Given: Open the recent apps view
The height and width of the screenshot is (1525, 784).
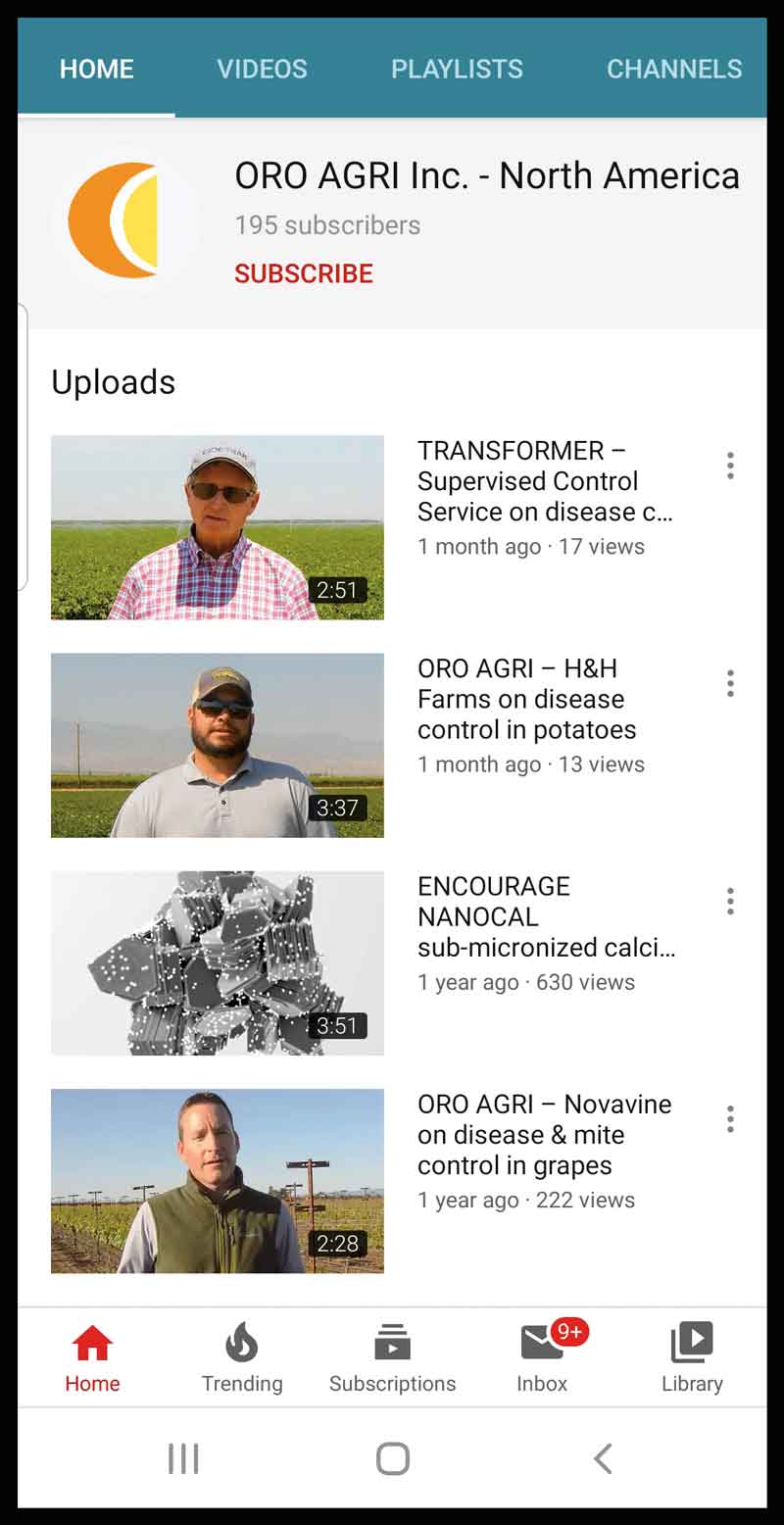Looking at the screenshot, I should pyautogui.click(x=183, y=1458).
